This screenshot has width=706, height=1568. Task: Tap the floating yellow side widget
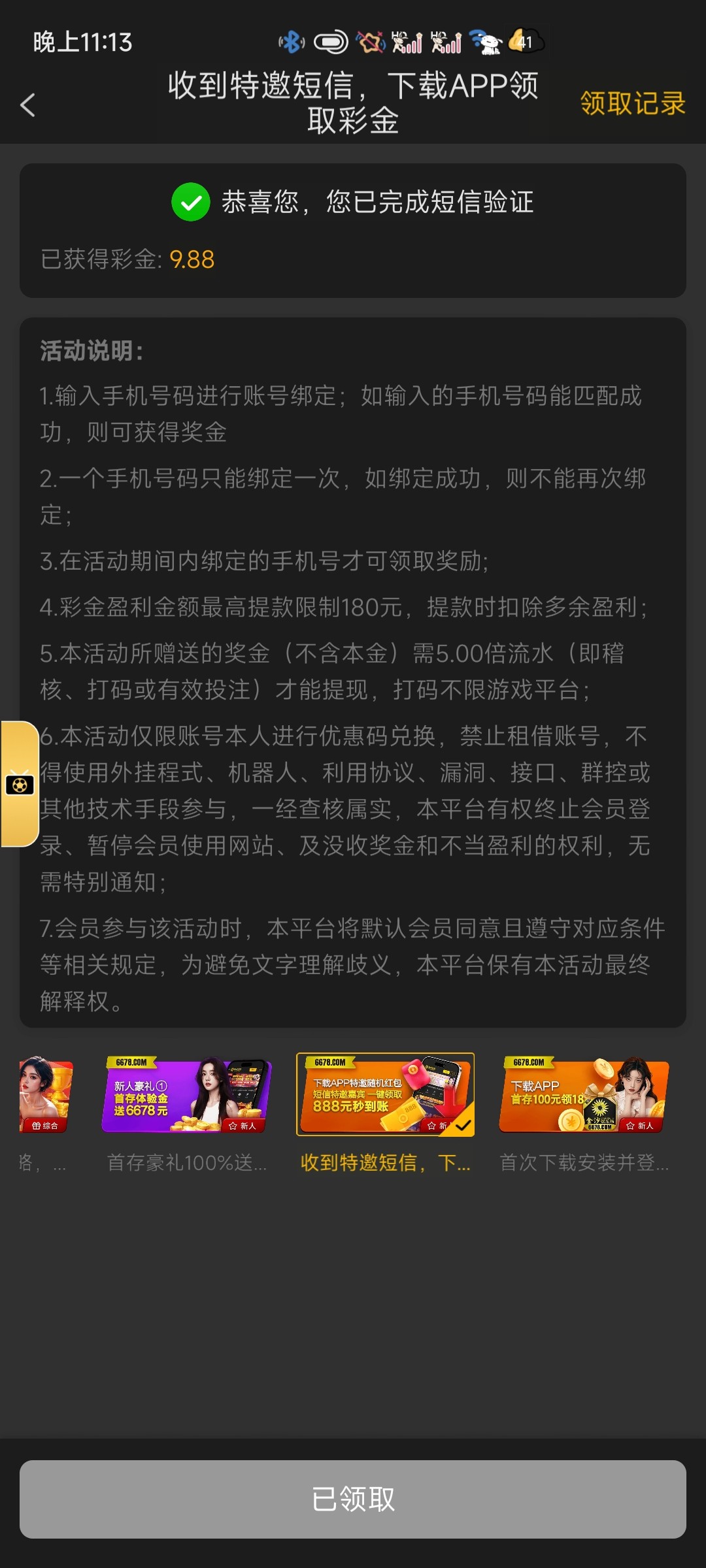coord(20,783)
